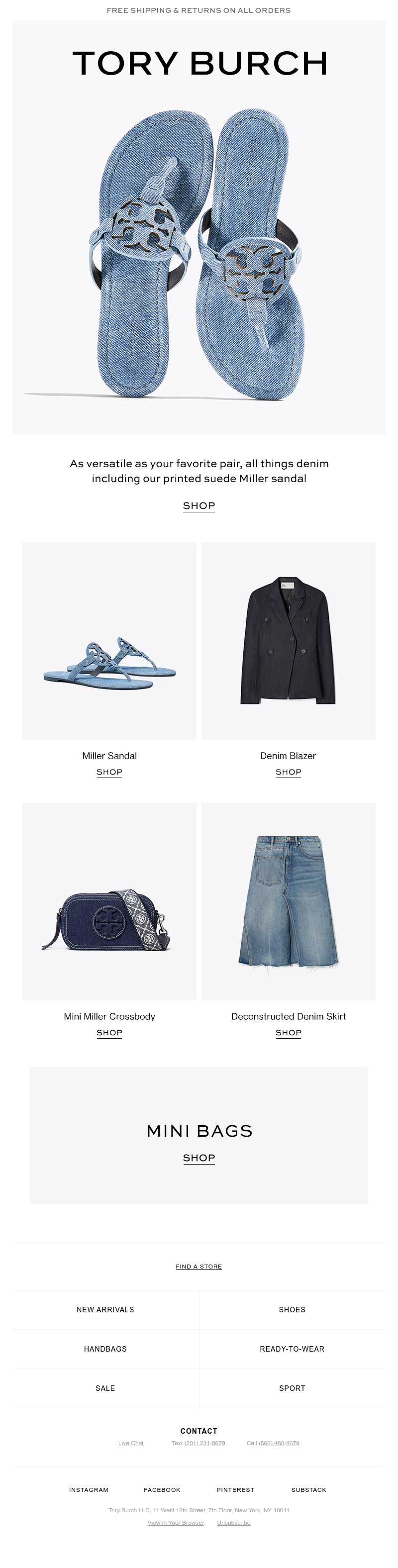Visit the Sport category
The image size is (398, 1568).
(x=292, y=1388)
